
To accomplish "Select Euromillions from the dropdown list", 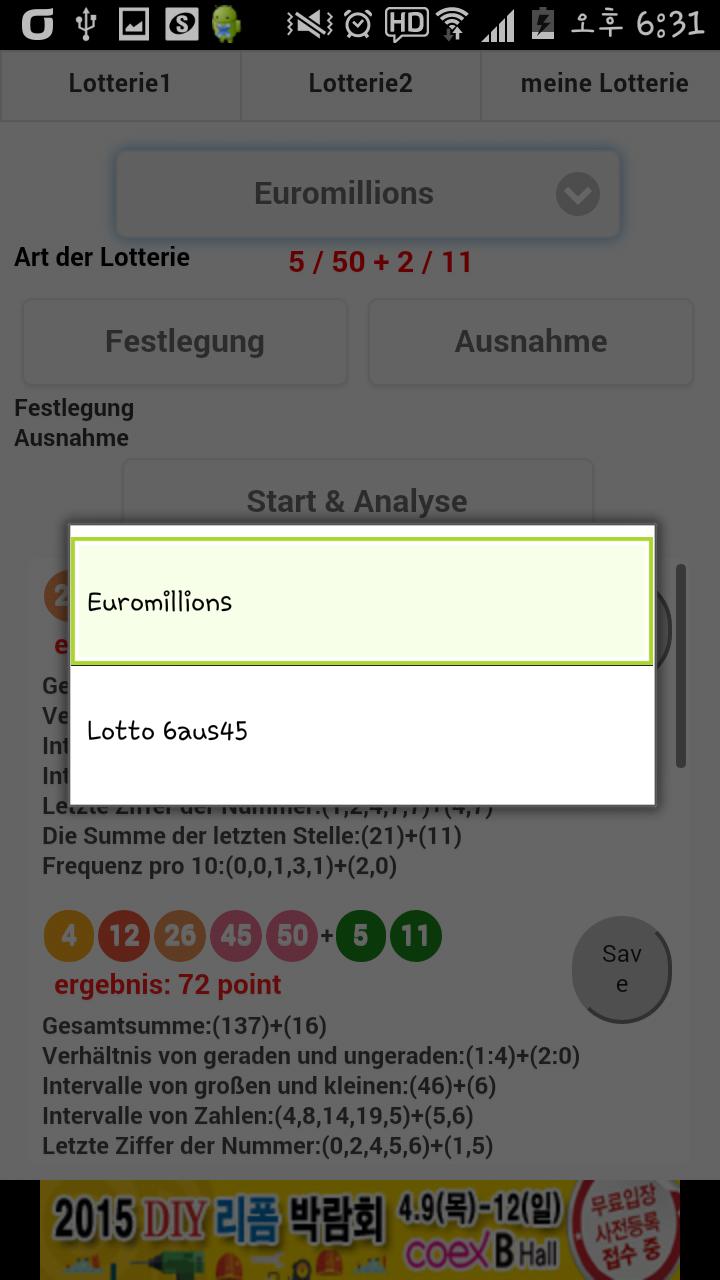I will coord(361,601).
